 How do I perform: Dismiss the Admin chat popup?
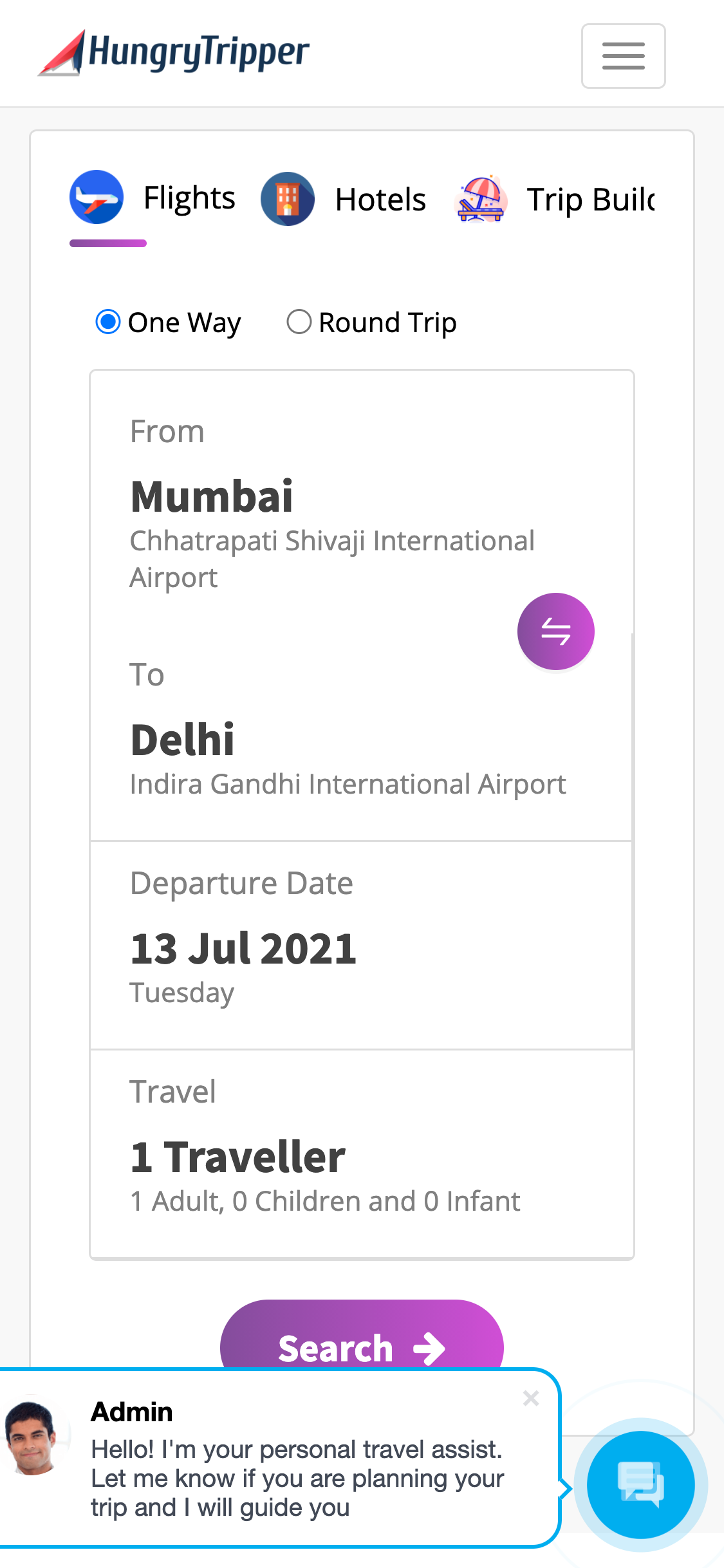(x=531, y=1398)
